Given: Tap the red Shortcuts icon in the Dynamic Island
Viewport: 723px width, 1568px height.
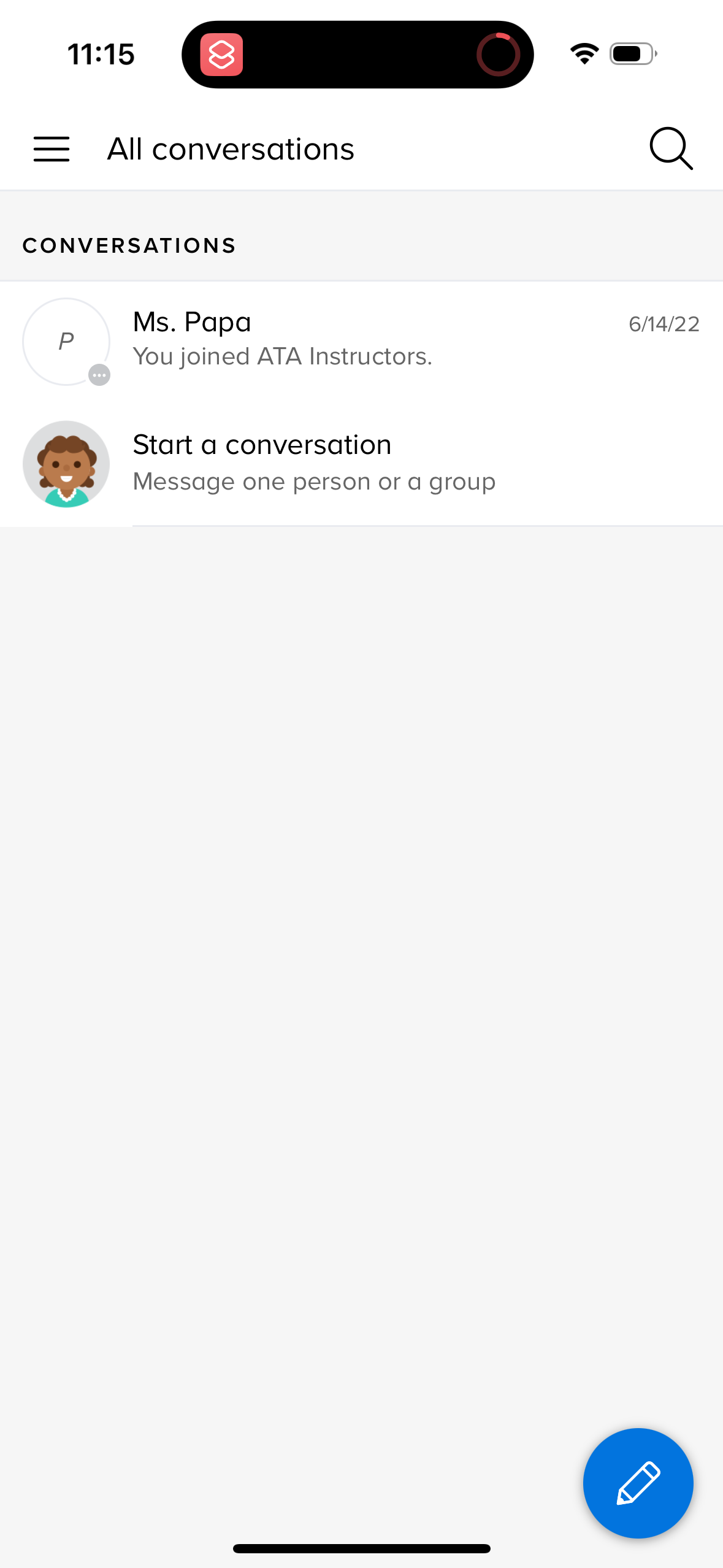Looking at the screenshot, I should (223, 55).
